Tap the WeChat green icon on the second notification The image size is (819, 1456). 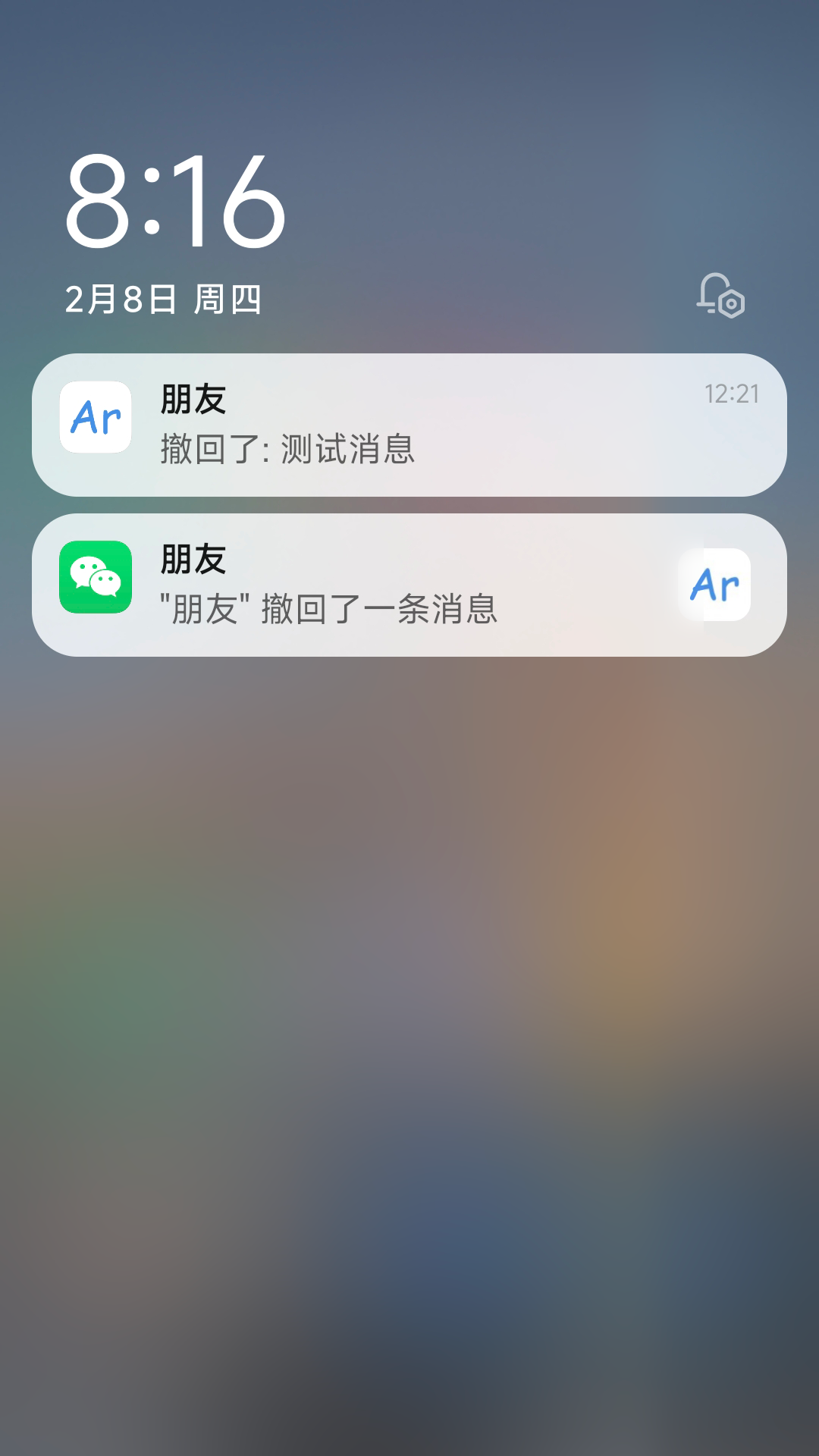(97, 575)
